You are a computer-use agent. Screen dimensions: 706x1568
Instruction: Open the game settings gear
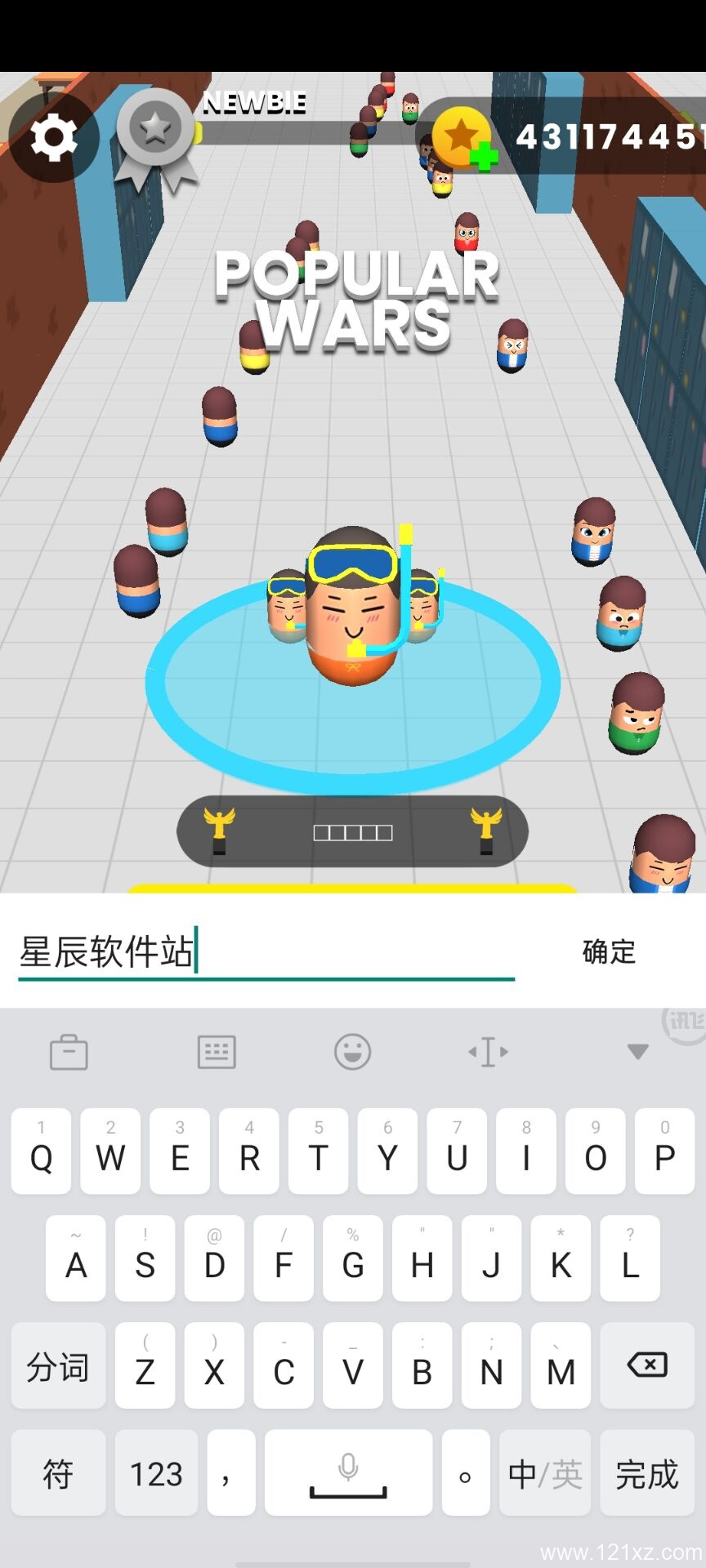click(53, 137)
